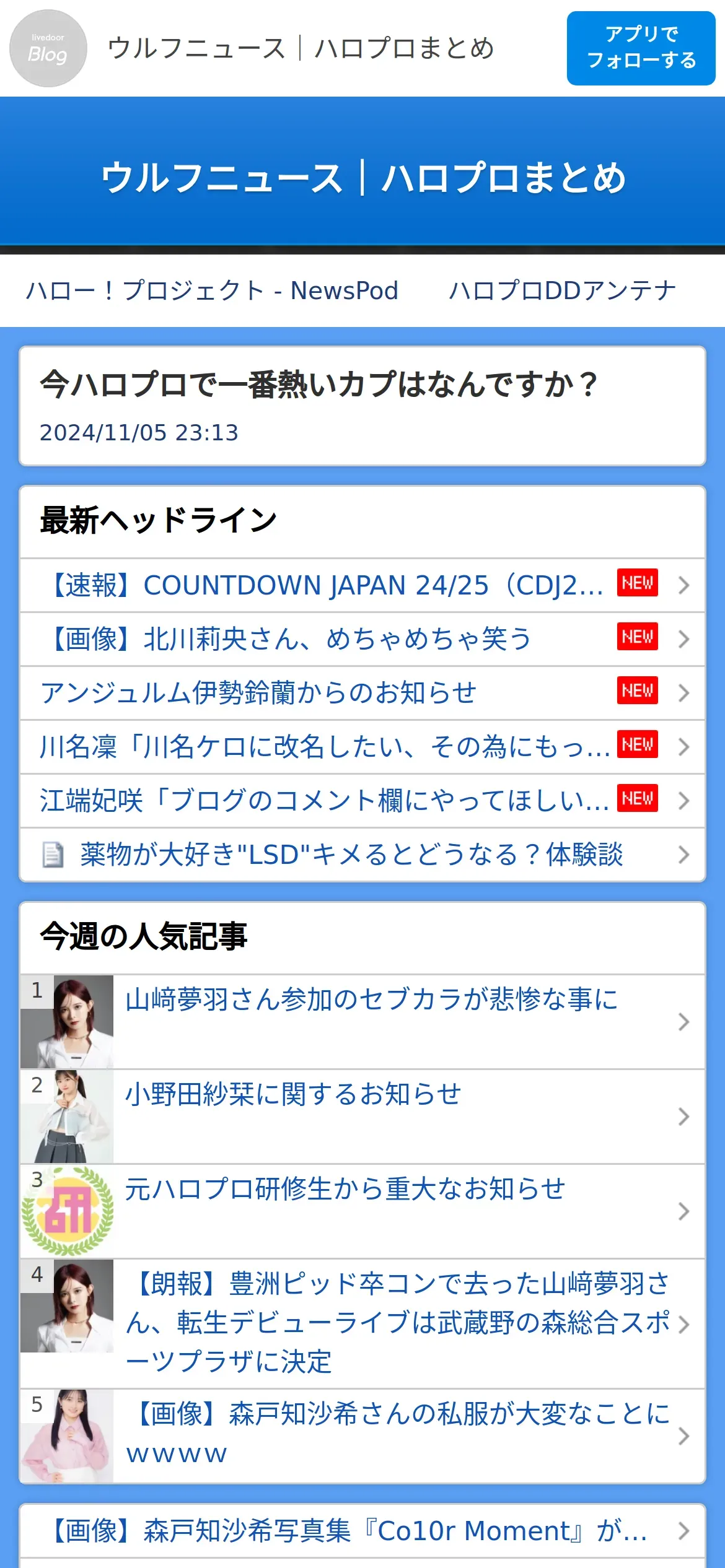Open ranked article 小野田紗栞に関するお知らせ
725x1568 pixels.
pyautogui.click(x=362, y=1117)
